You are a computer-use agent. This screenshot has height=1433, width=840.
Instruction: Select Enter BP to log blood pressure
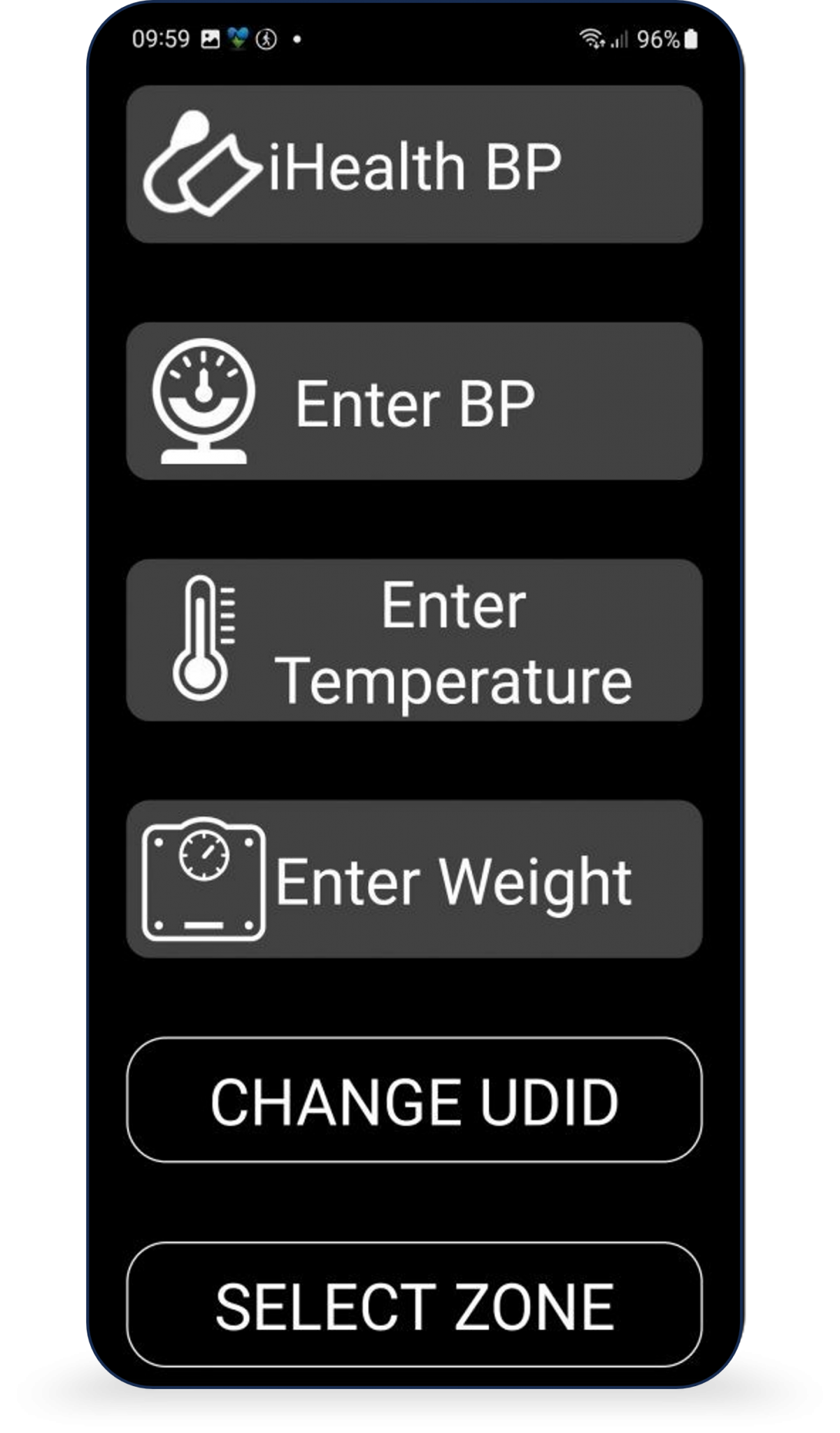tap(414, 401)
